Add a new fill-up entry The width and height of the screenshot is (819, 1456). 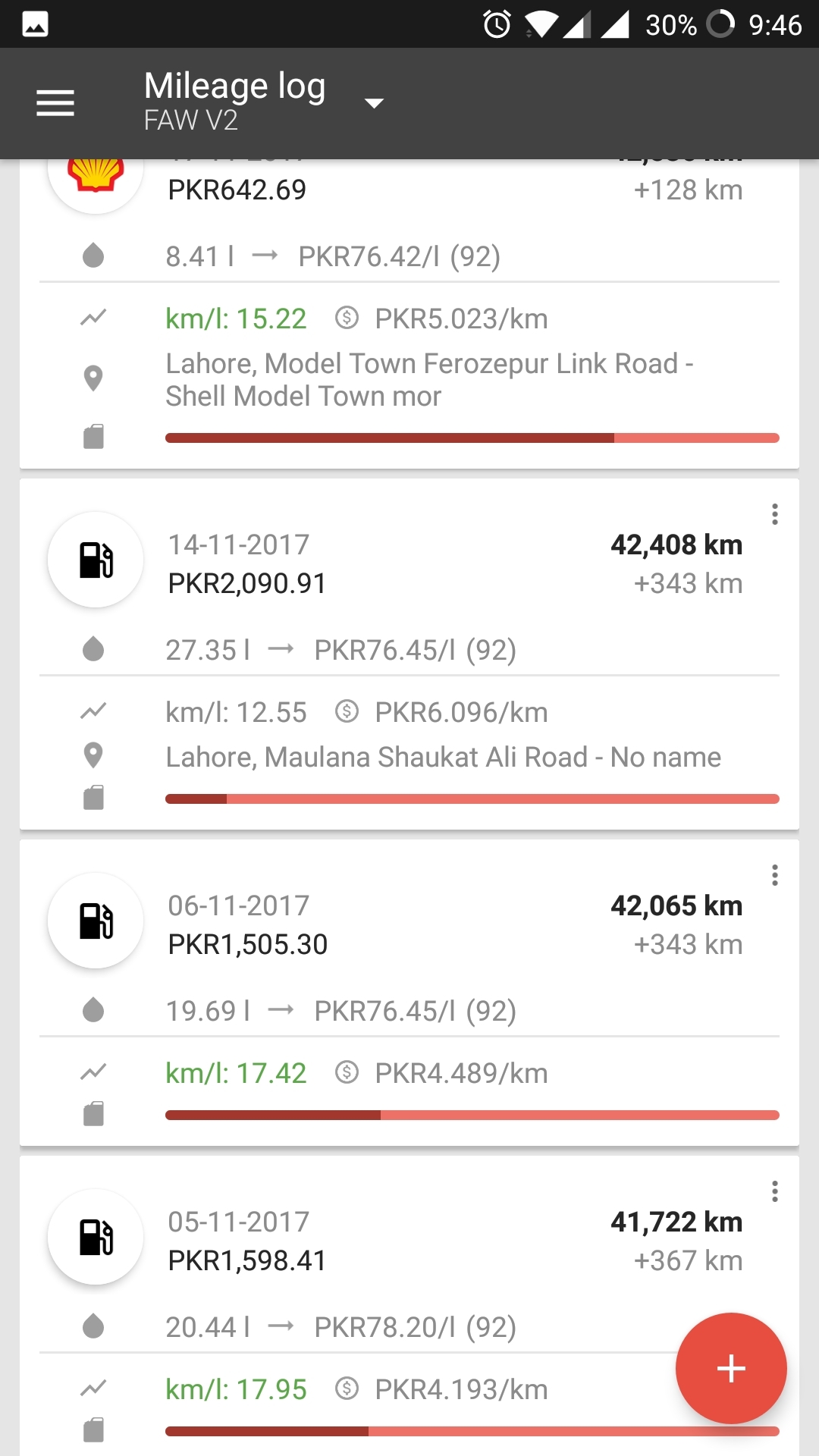[x=731, y=1368]
